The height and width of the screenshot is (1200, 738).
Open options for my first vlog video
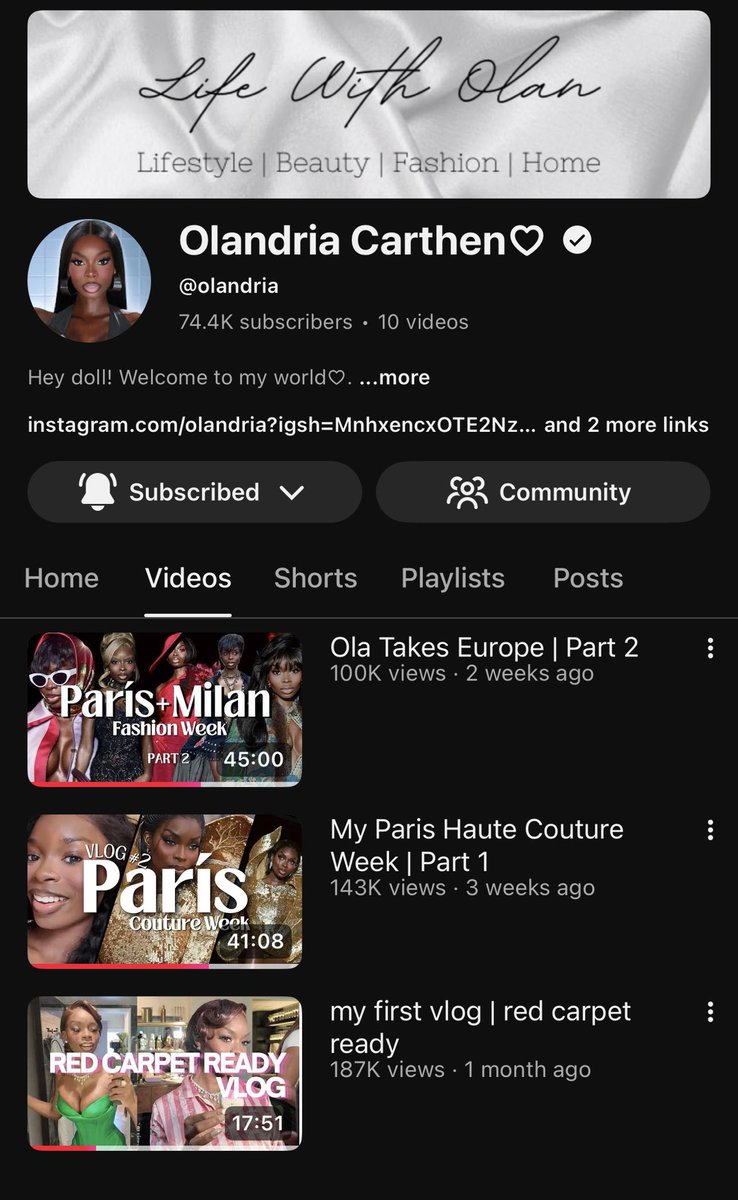(710, 1012)
